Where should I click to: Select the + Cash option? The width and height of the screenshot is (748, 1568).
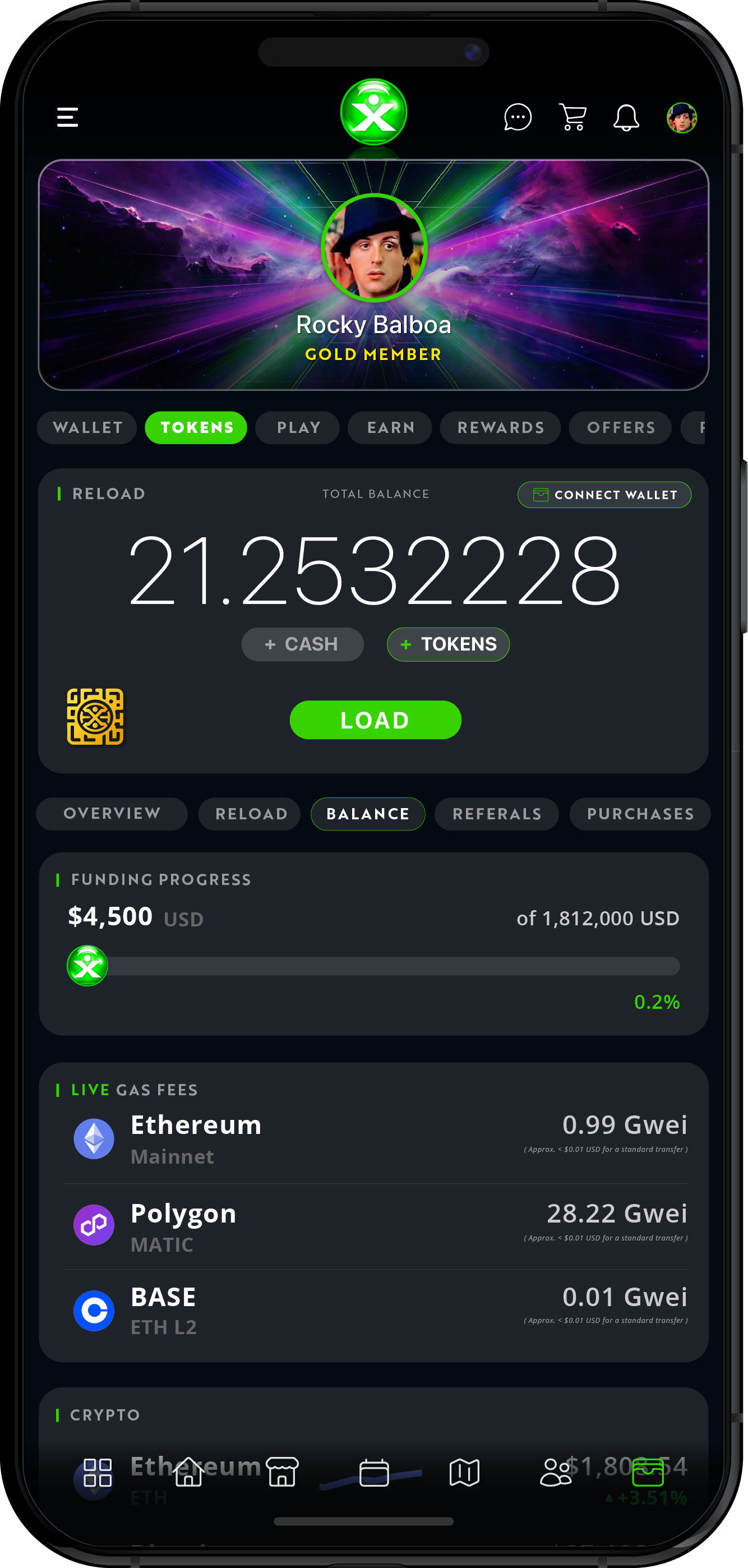[302, 644]
